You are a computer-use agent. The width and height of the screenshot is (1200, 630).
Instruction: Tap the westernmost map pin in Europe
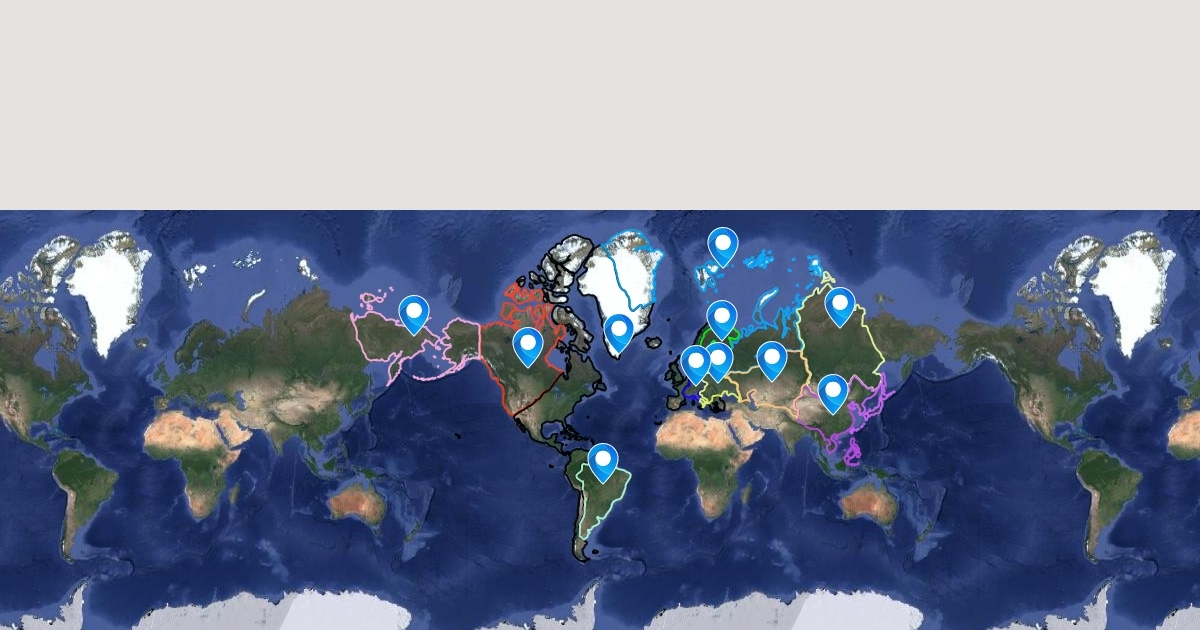[696, 362]
